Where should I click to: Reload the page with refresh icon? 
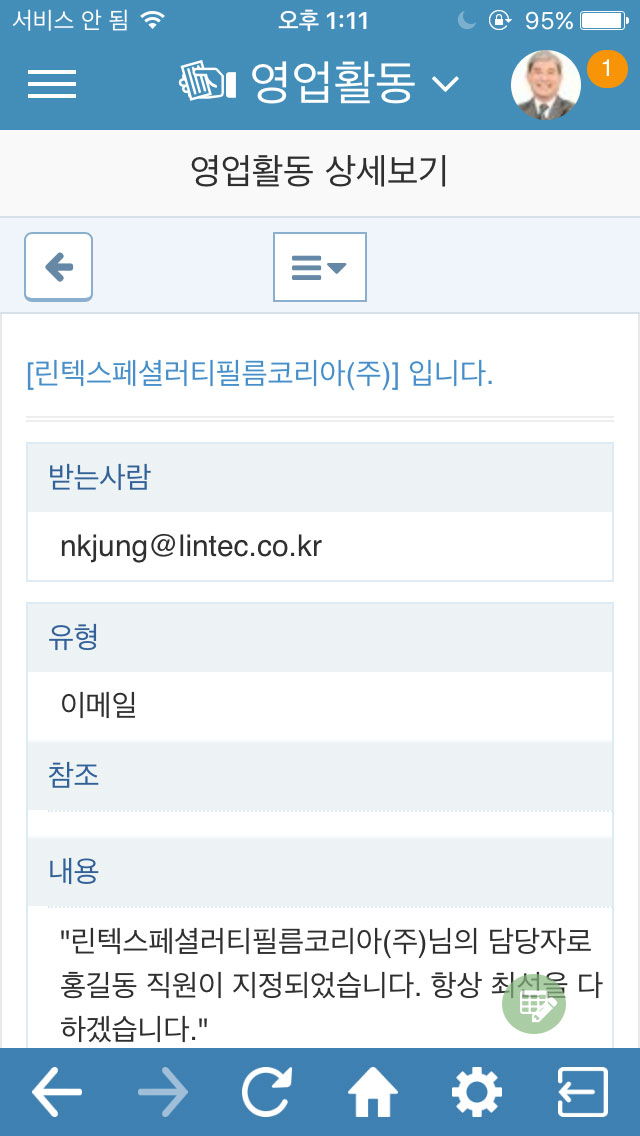(x=267, y=1091)
